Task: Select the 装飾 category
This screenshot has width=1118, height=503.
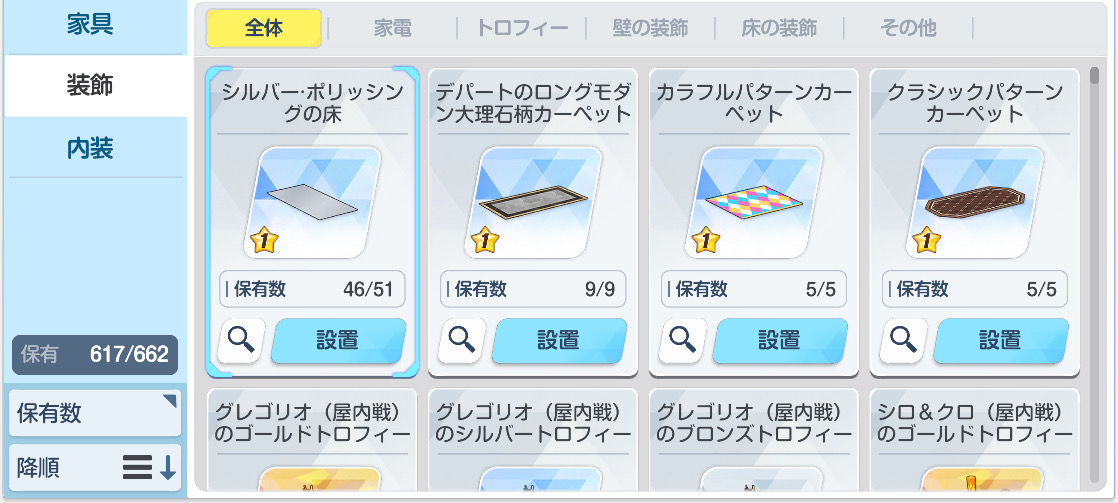Action: (90, 86)
